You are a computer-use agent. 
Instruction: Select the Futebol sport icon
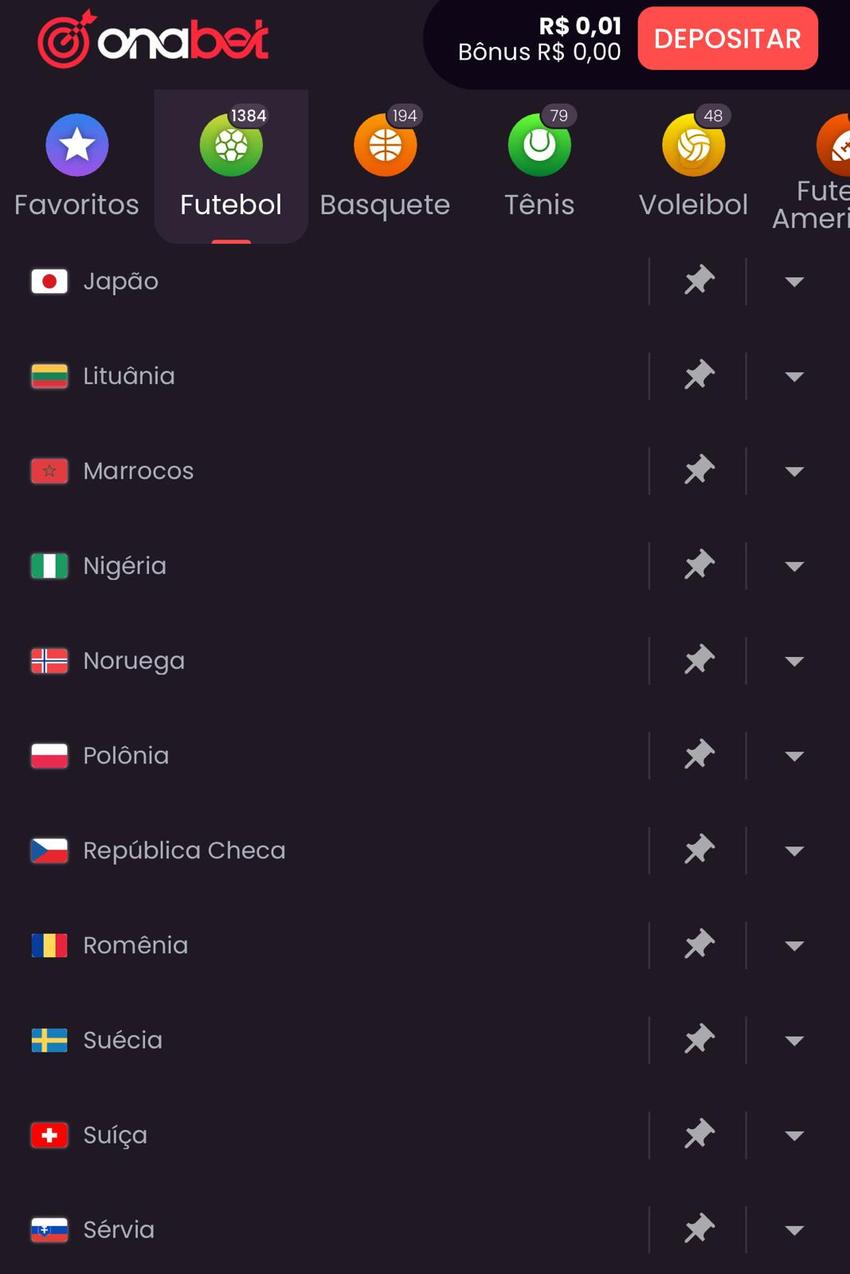pos(230,144)
